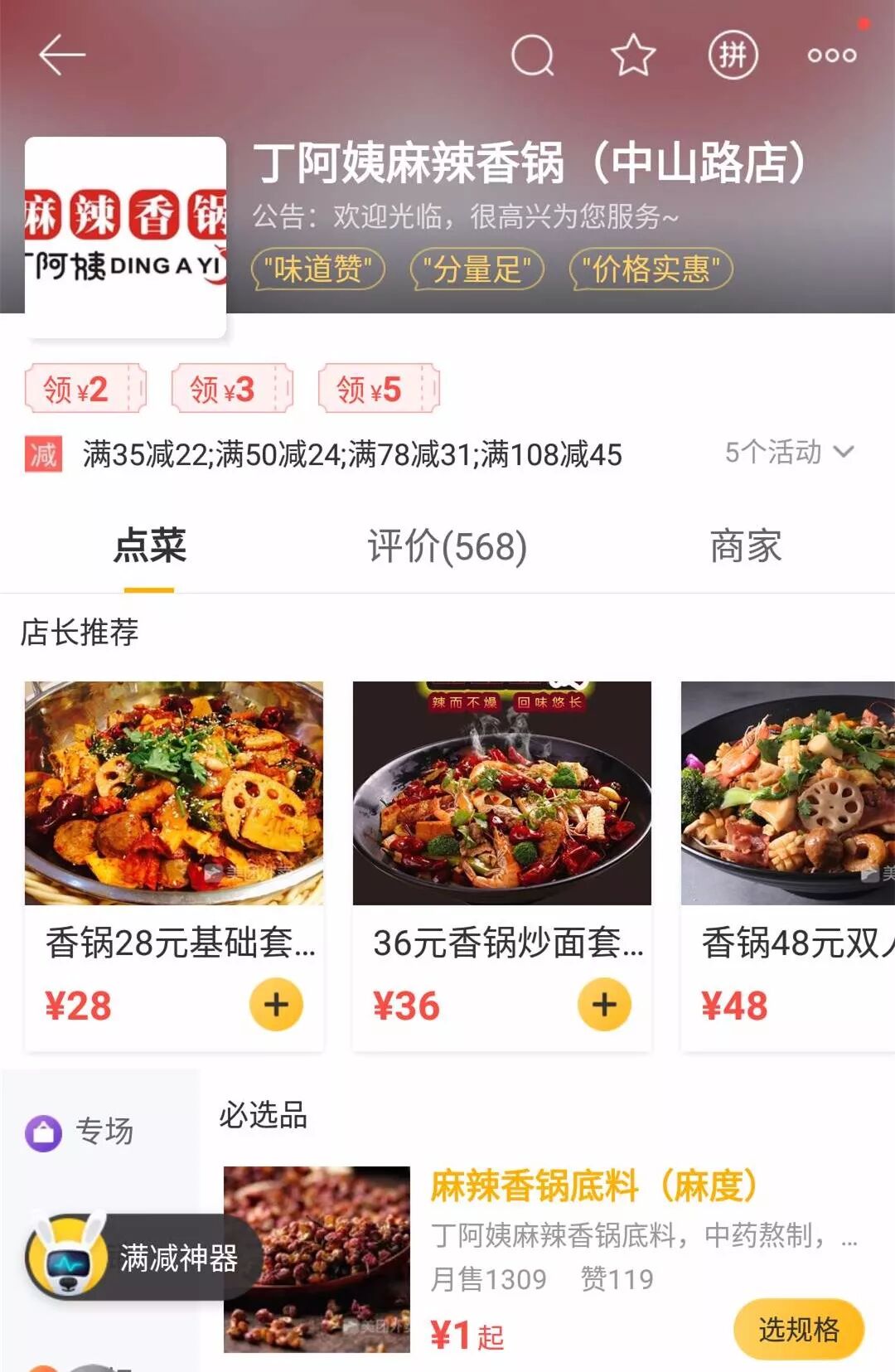Claim the ¥3 coupon
This screenshot has width=895, height=1372.
tap(232, 389)
